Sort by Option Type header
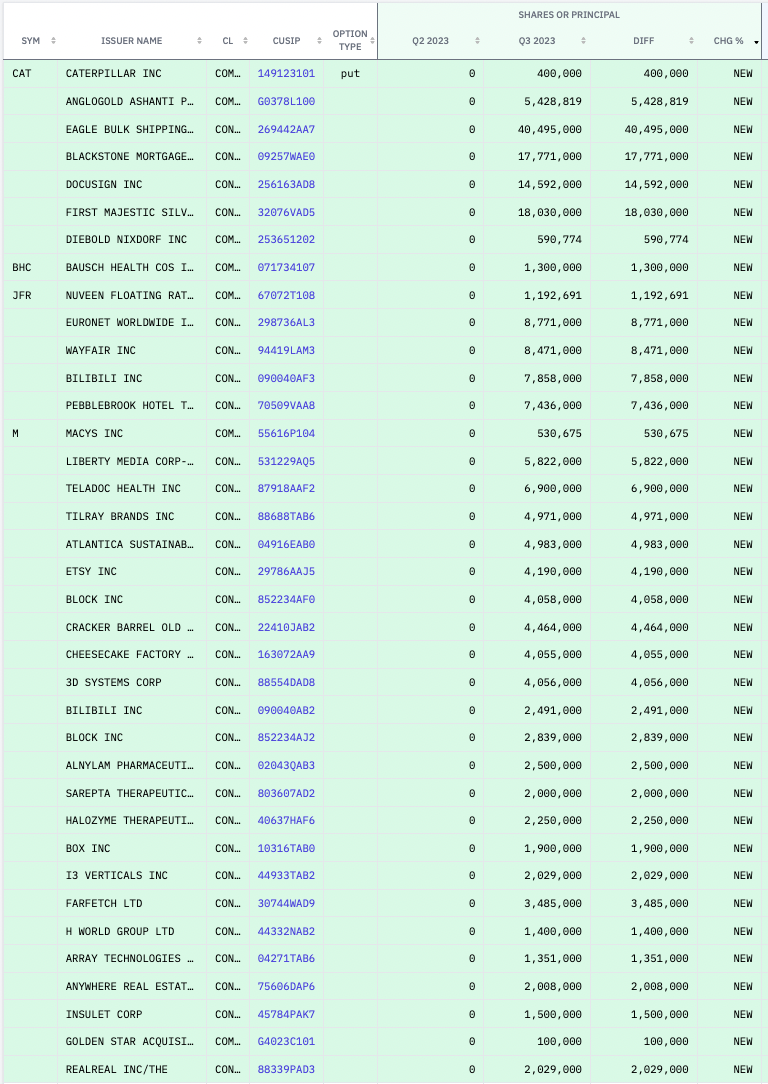The image size is (768, 1084). (350, 41)
